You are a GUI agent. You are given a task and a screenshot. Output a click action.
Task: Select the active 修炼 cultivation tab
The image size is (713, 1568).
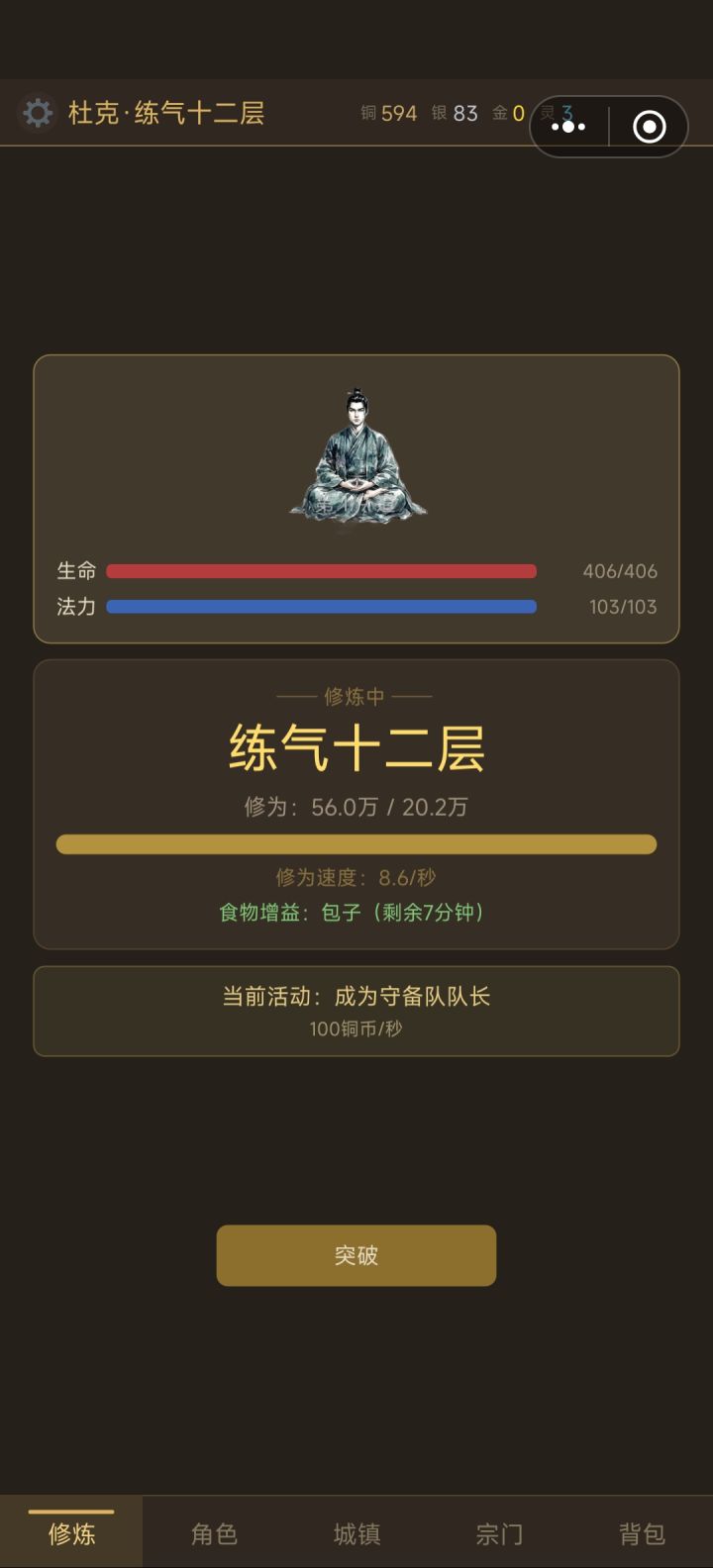tap(70, 1532)
